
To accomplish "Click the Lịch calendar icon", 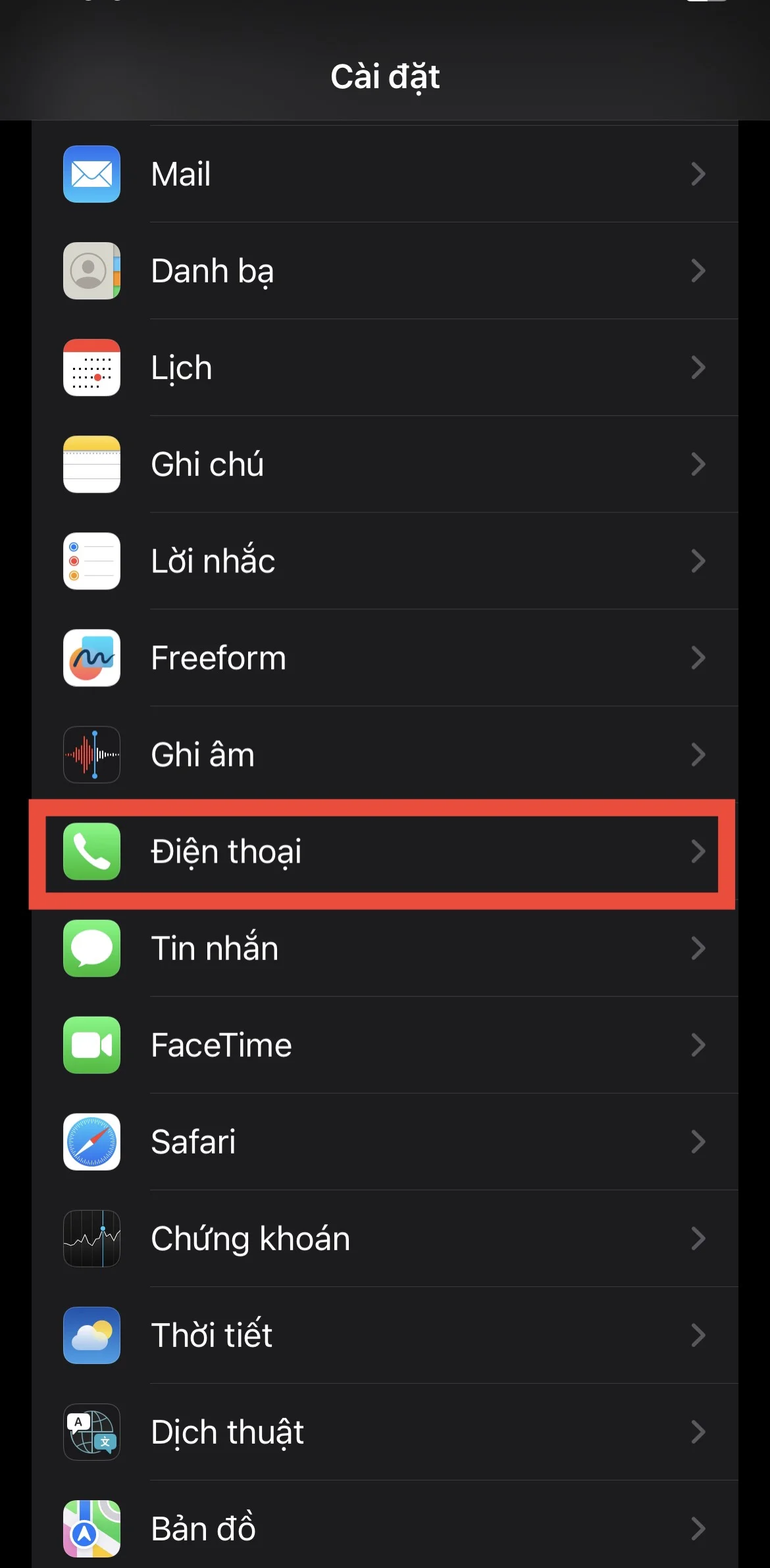I will (x=91, y=367).
